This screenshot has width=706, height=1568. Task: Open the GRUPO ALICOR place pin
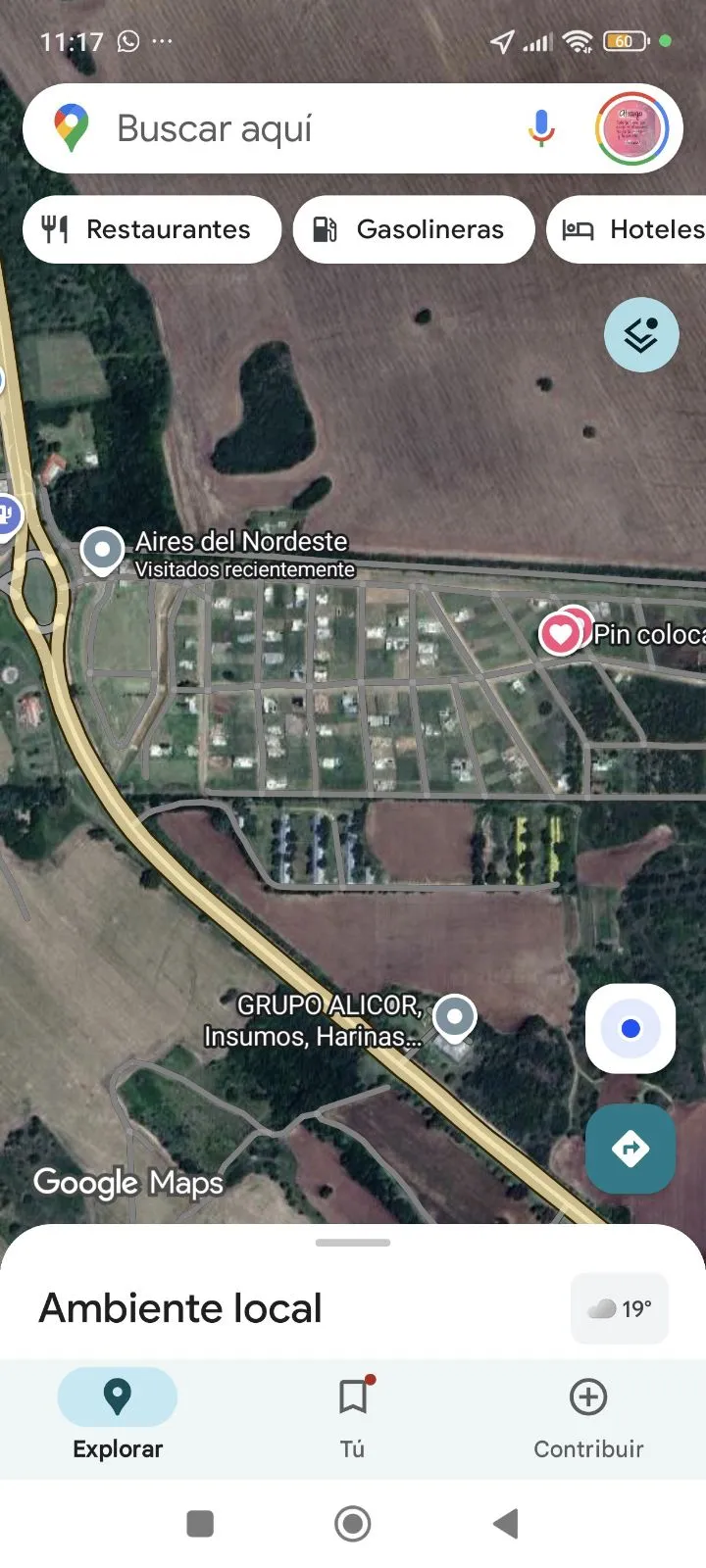454,1017
